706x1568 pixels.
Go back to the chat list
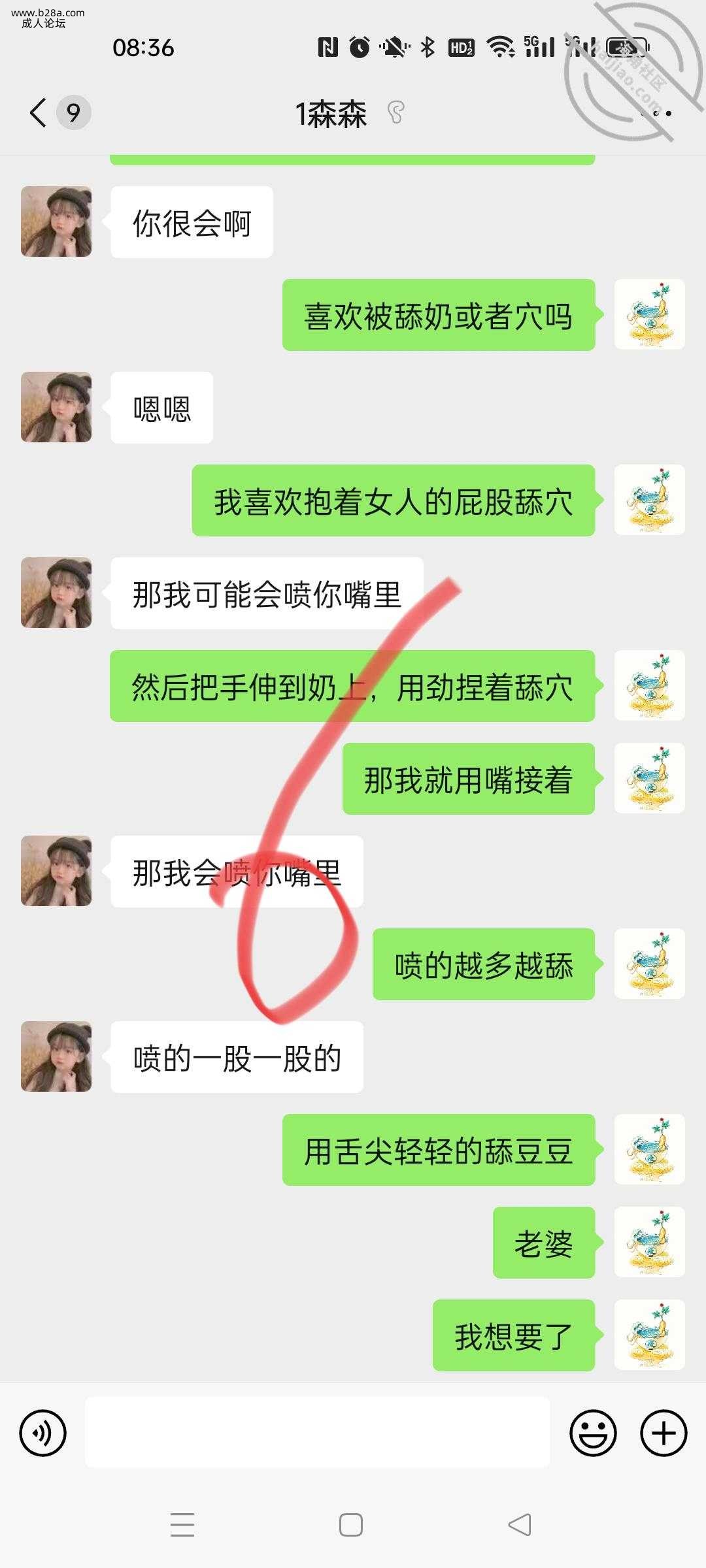point(39,112)
